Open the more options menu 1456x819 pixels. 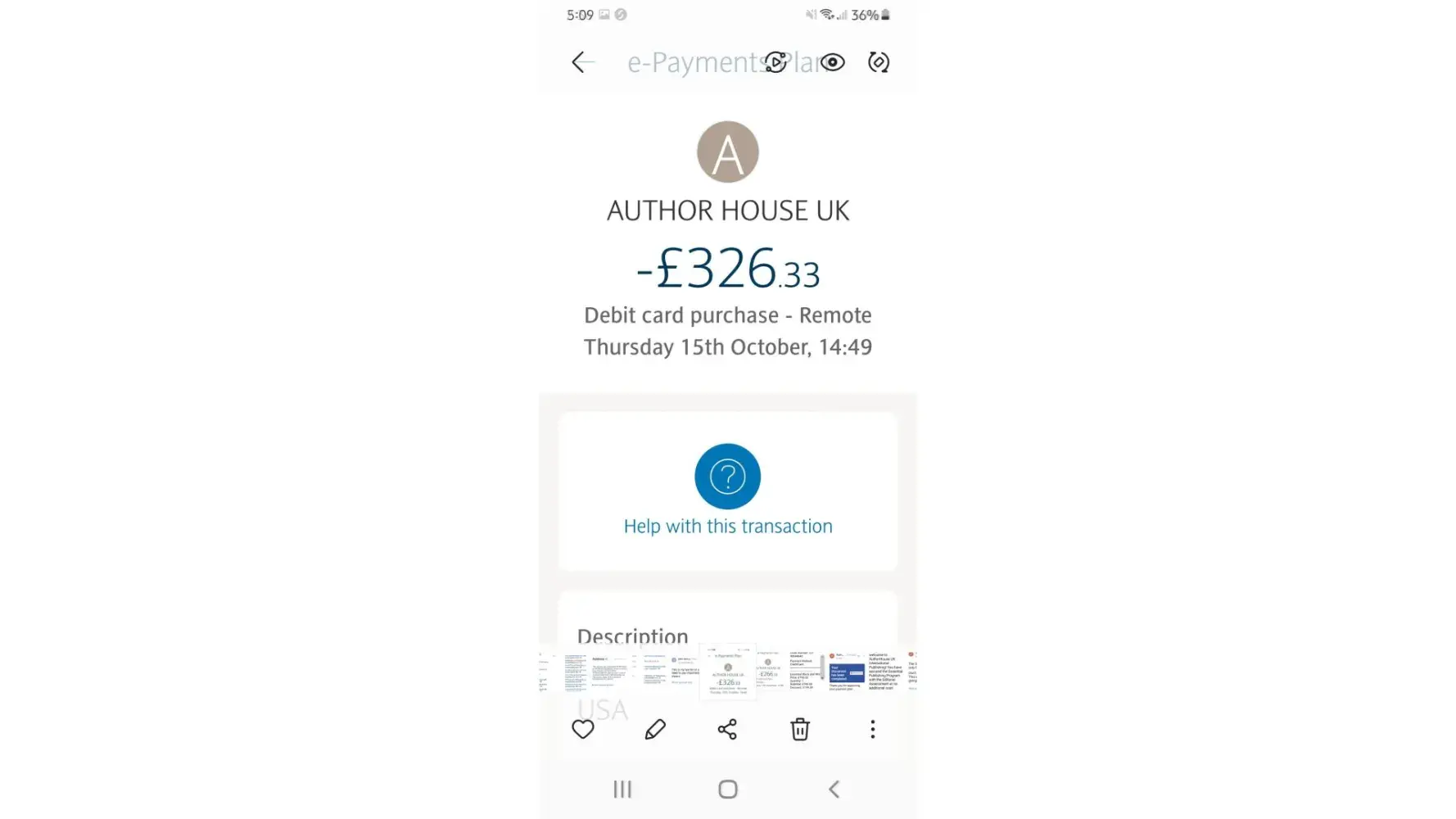873,729
